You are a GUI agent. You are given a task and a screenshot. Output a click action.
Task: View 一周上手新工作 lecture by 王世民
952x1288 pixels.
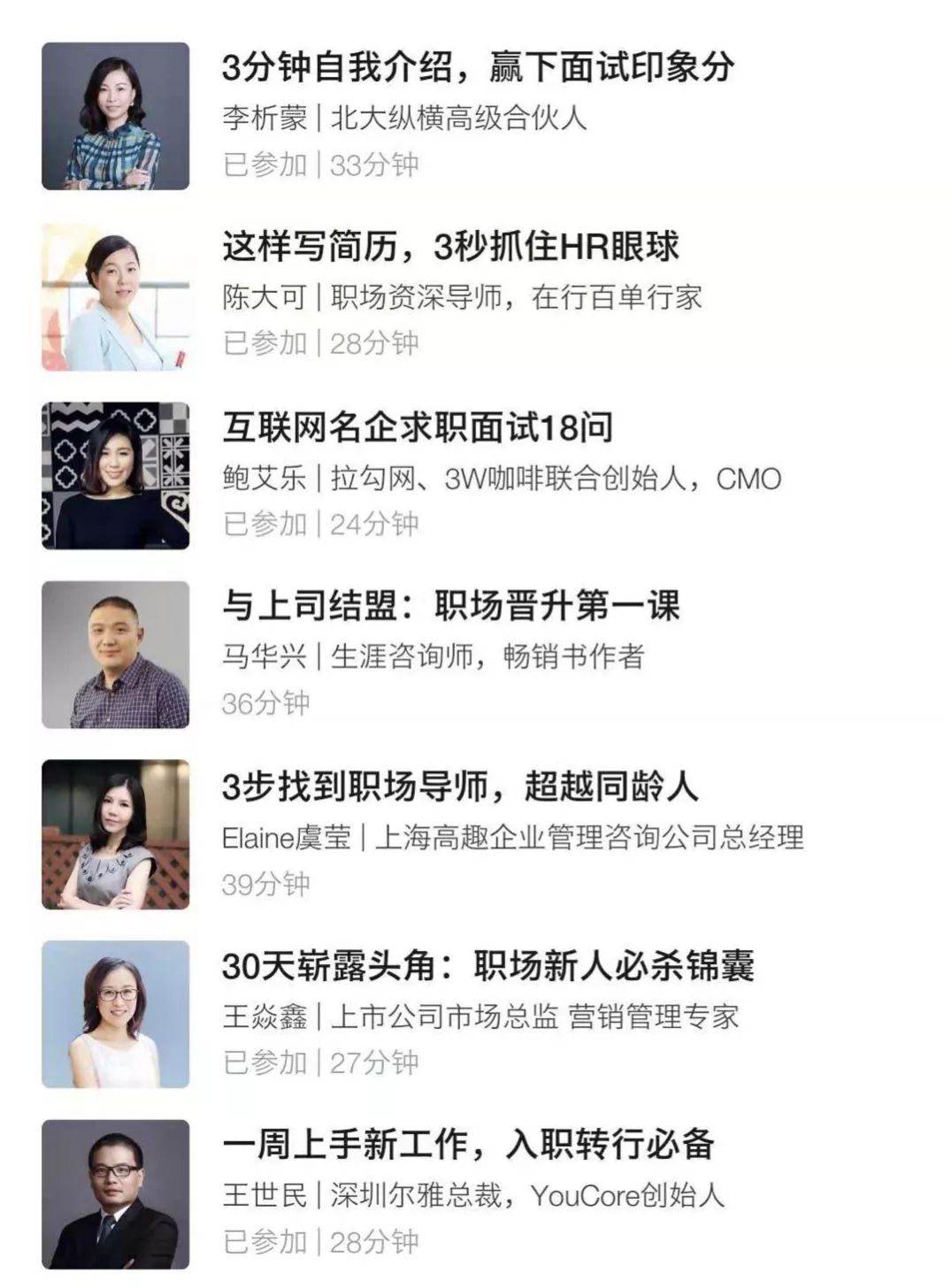[x=468, y=1146]
